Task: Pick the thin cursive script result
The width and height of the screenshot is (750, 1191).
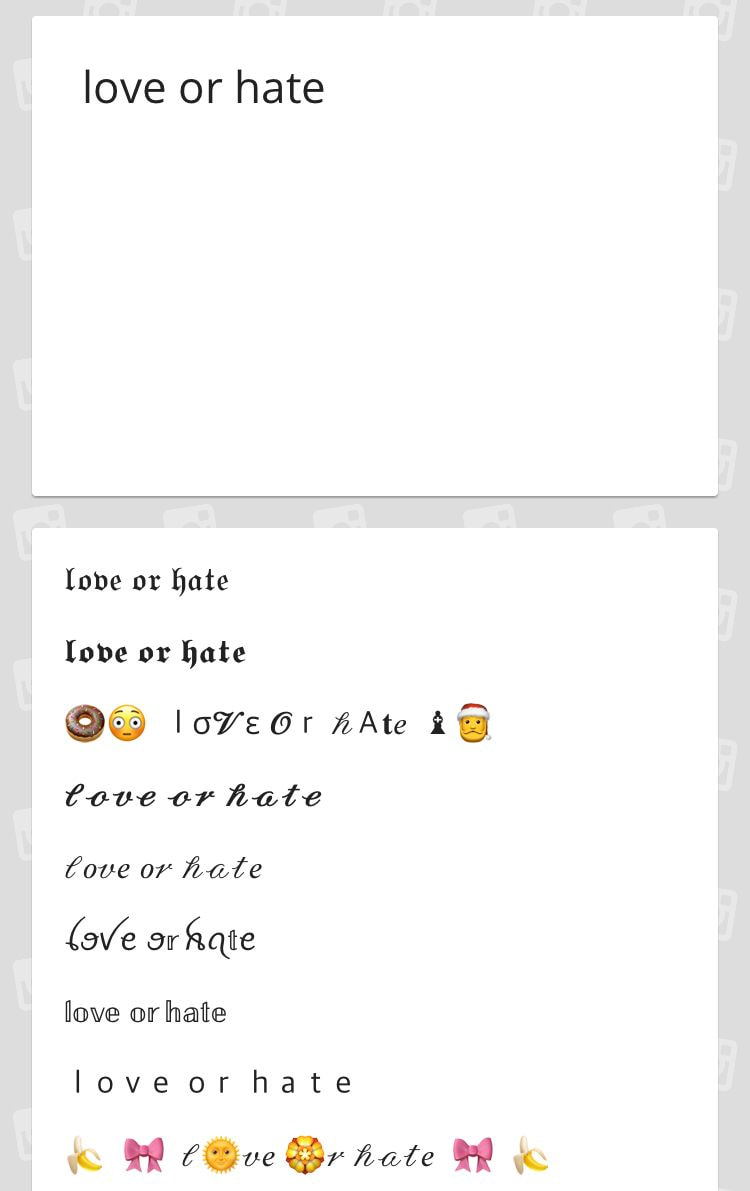Action: tap(164, 868)
